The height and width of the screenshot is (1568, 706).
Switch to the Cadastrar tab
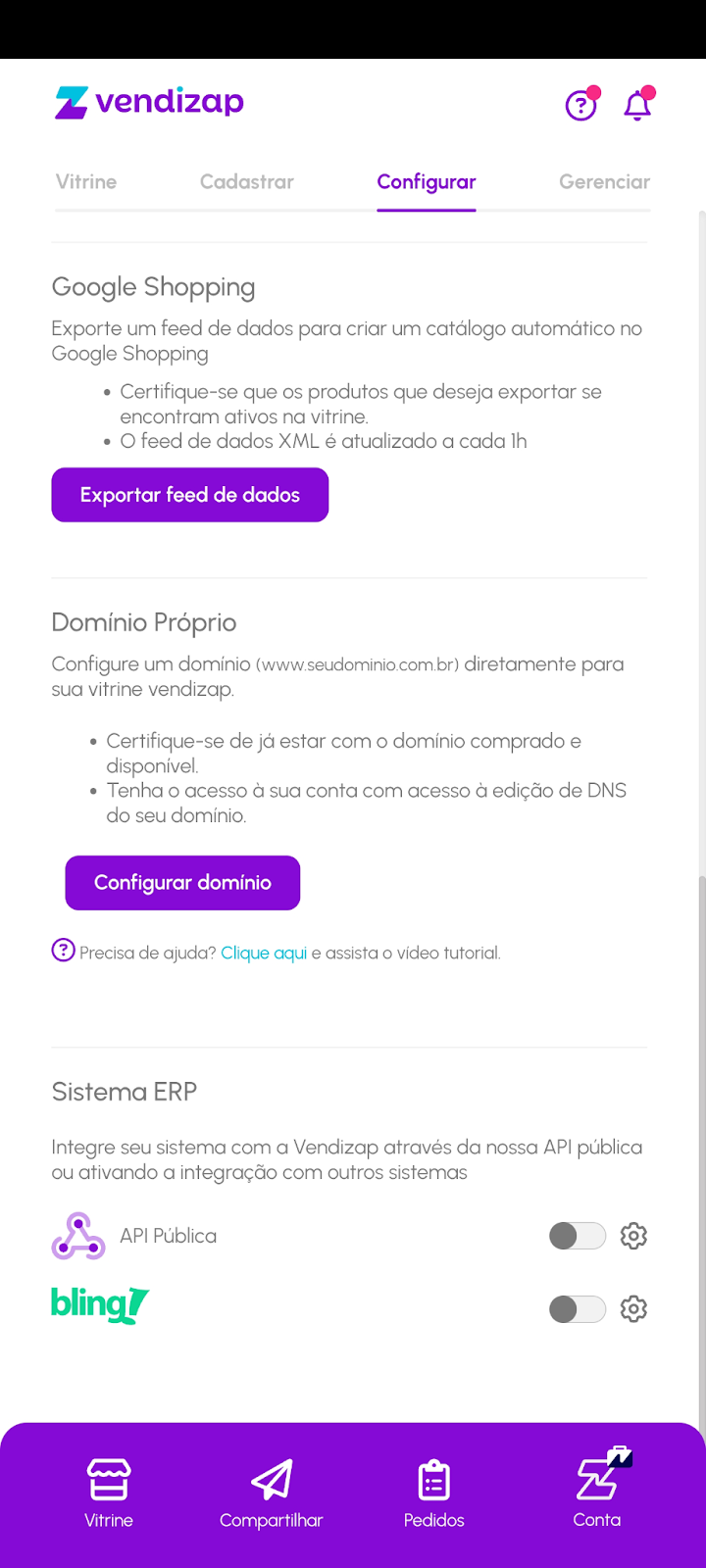[x=247, y=182]
